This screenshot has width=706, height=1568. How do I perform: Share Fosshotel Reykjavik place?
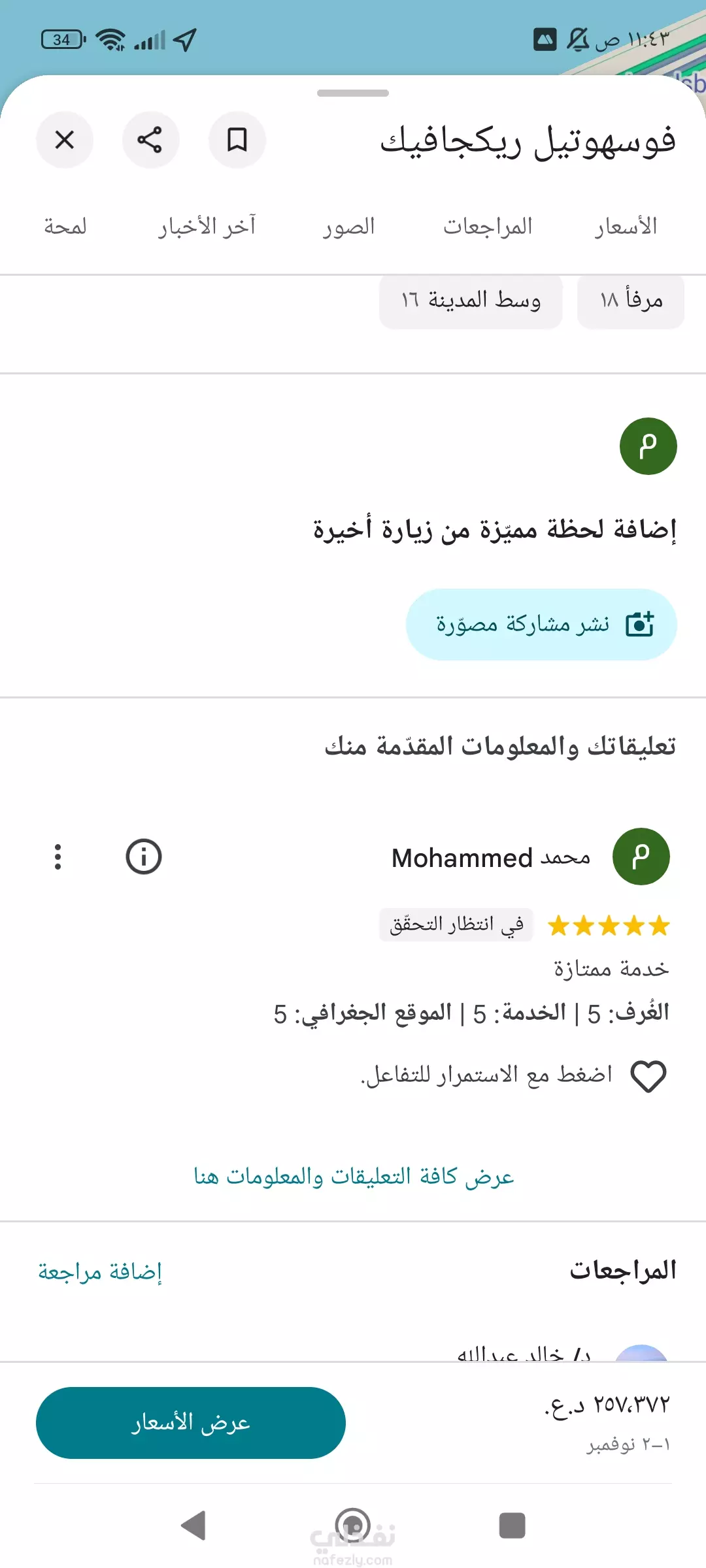pos(150,140)
